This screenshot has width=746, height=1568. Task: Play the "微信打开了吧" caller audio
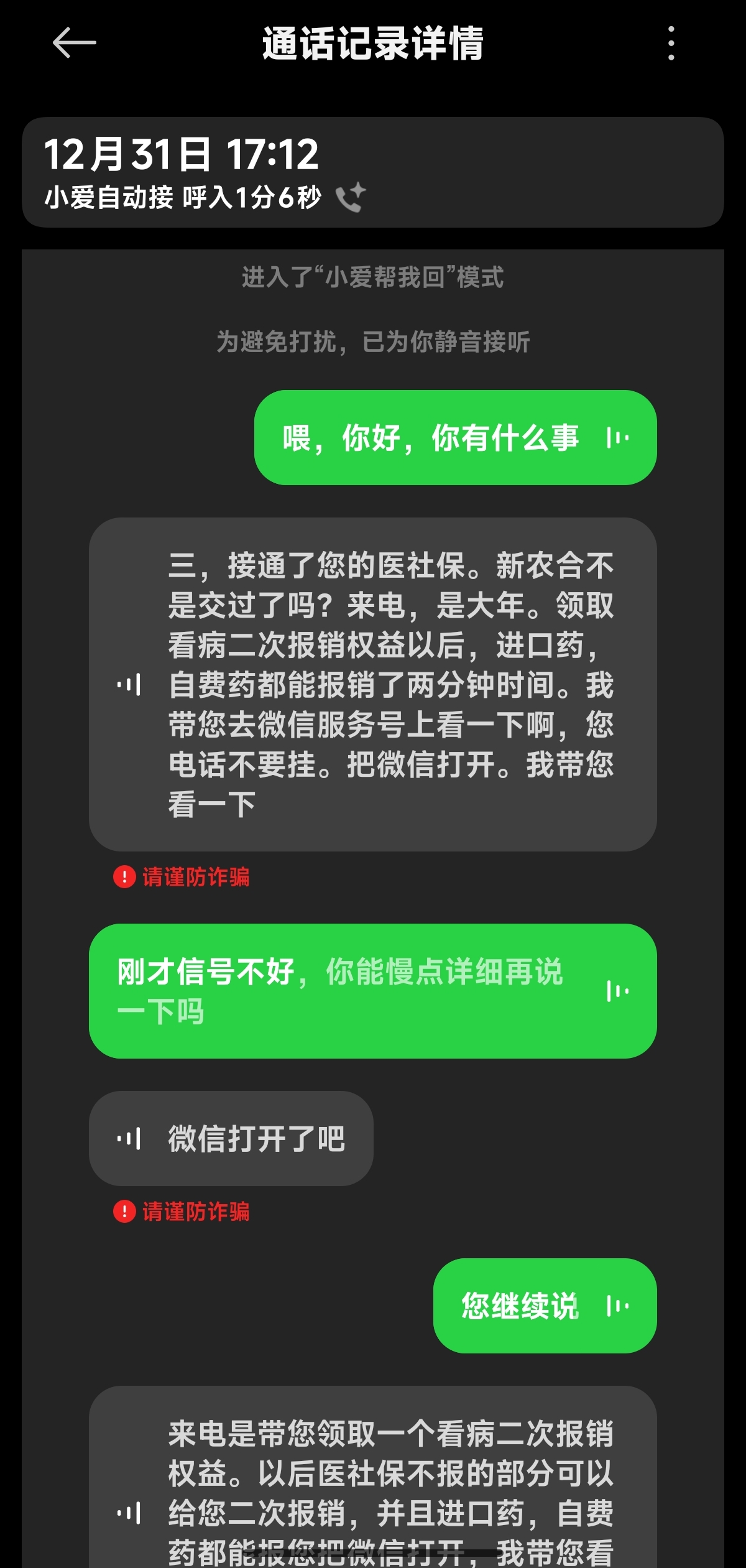coord(129,1139)
